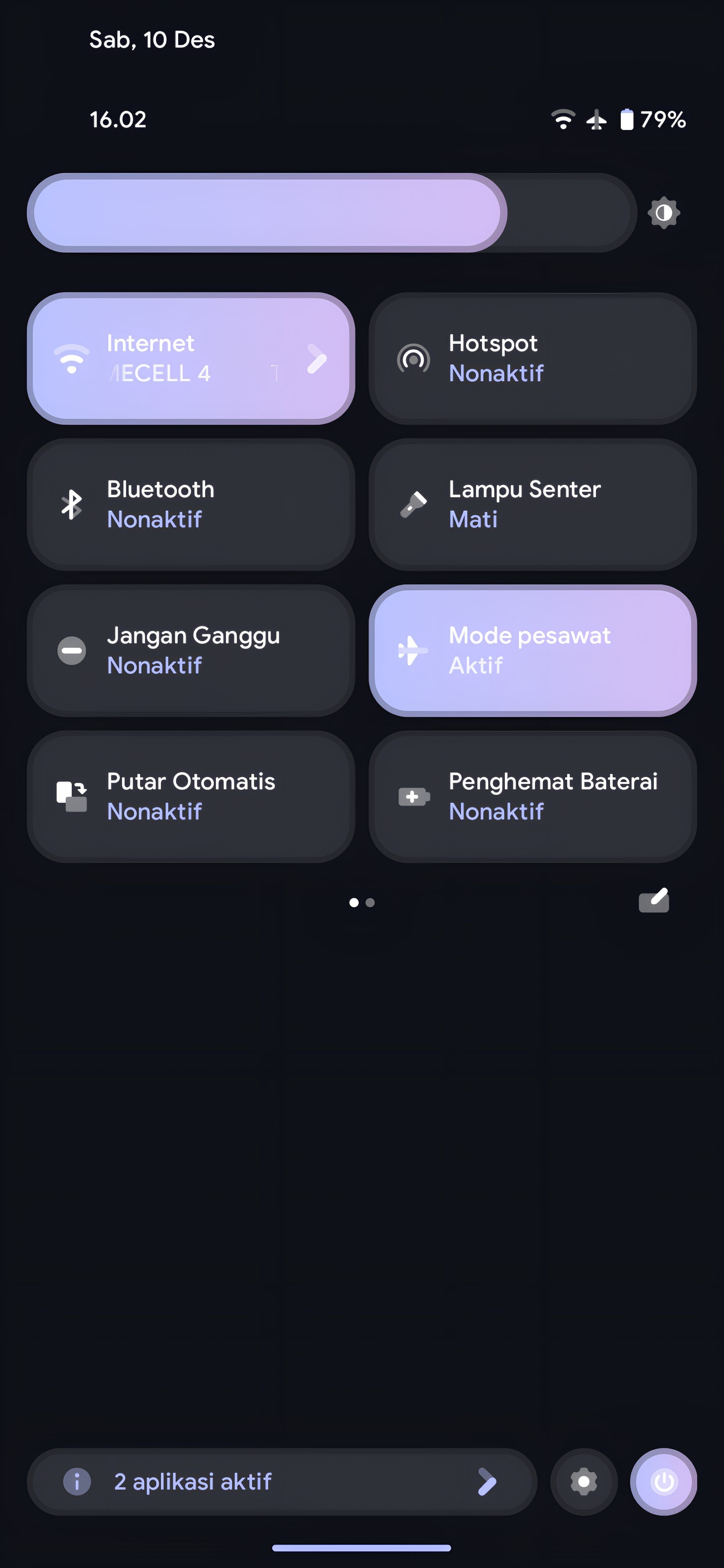Edit quick settings tiles with the pencil
The height and width of the screenshot is (1568, 724).
coord(654,901)
